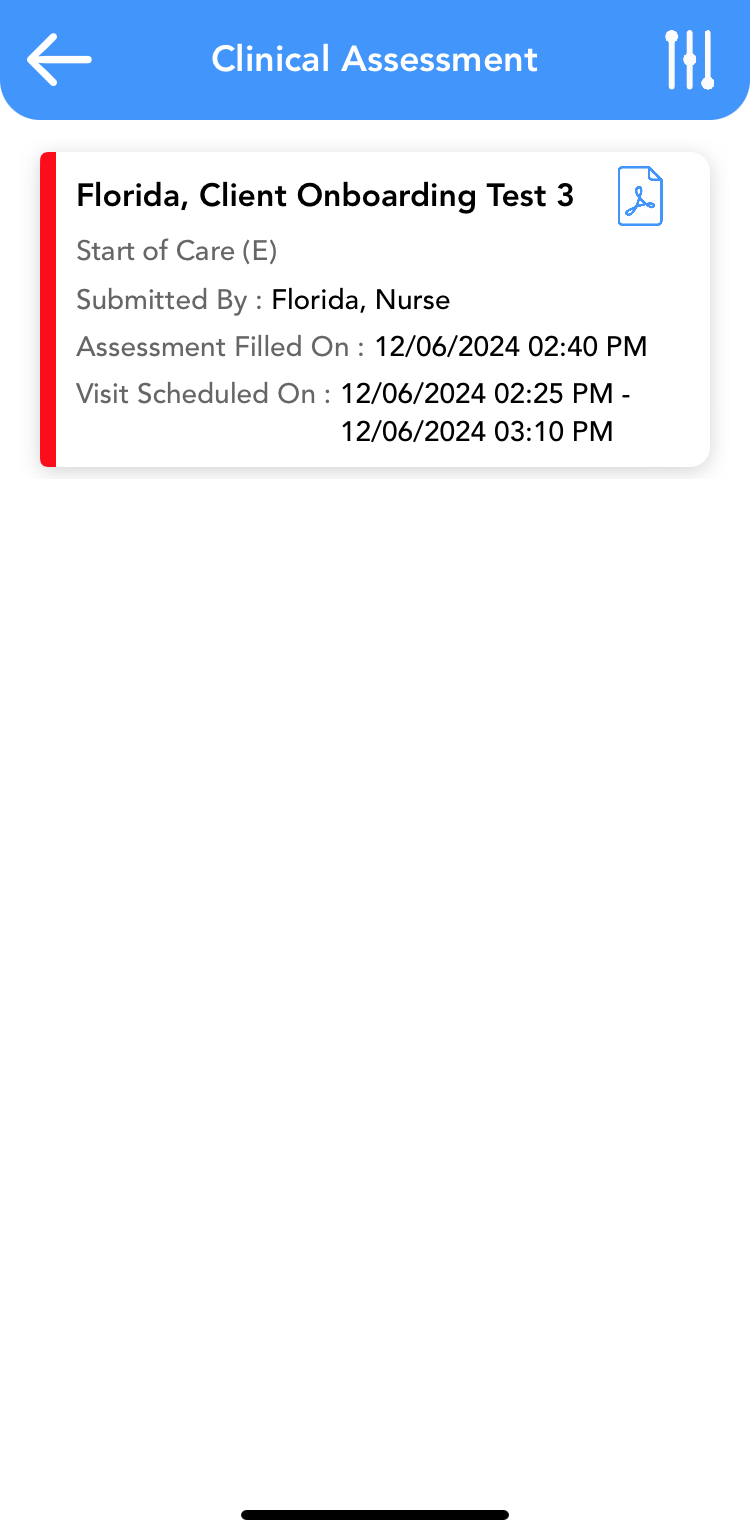Viewport: 750px width, 1536px height.
Task: Open the PDF of the Start of Care assessment
Action: (640, 196)
